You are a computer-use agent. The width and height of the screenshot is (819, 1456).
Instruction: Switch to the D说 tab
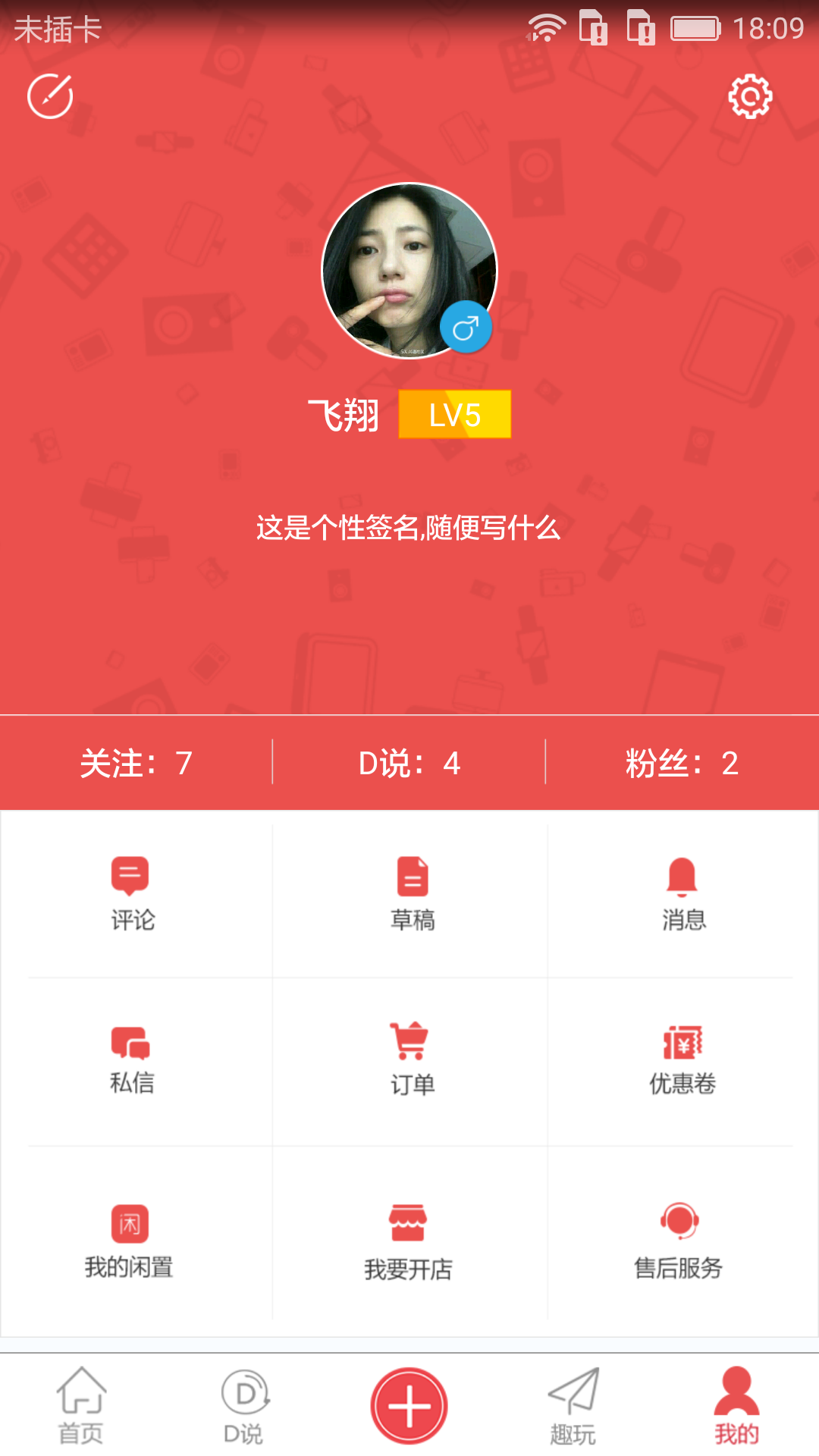click(x=244, y=1405)
